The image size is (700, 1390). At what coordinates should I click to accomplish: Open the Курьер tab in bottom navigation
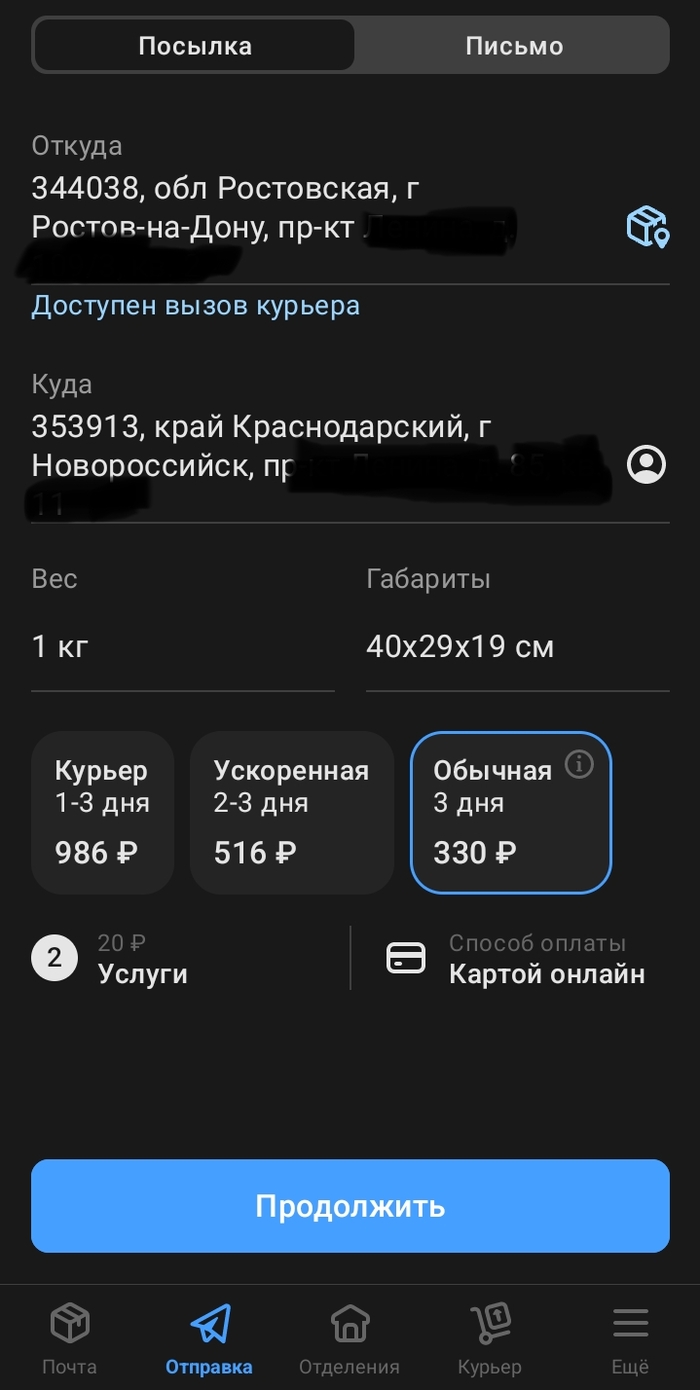(x=490, y=1338)
